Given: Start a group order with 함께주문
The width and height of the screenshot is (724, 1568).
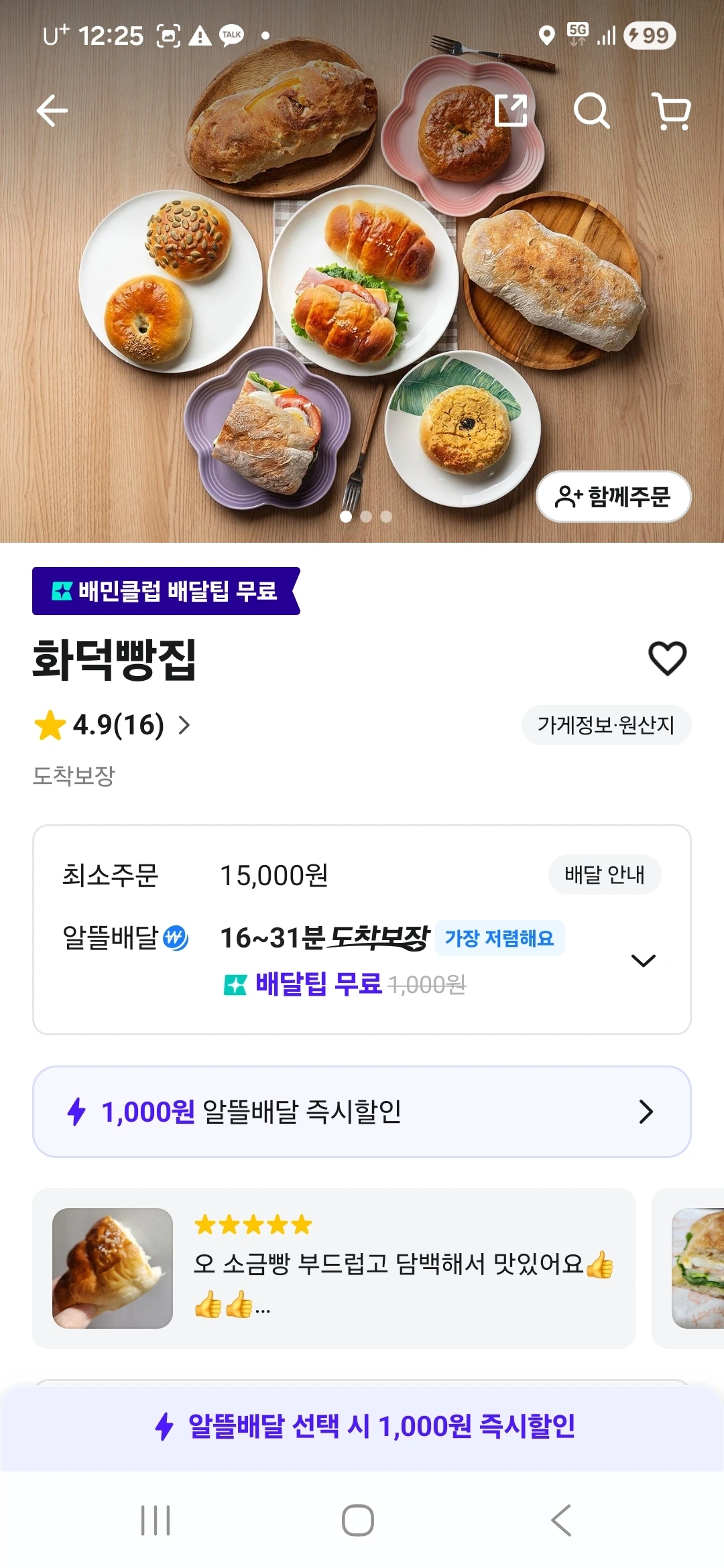Looking at the screenshot, I should click(613, 497).
